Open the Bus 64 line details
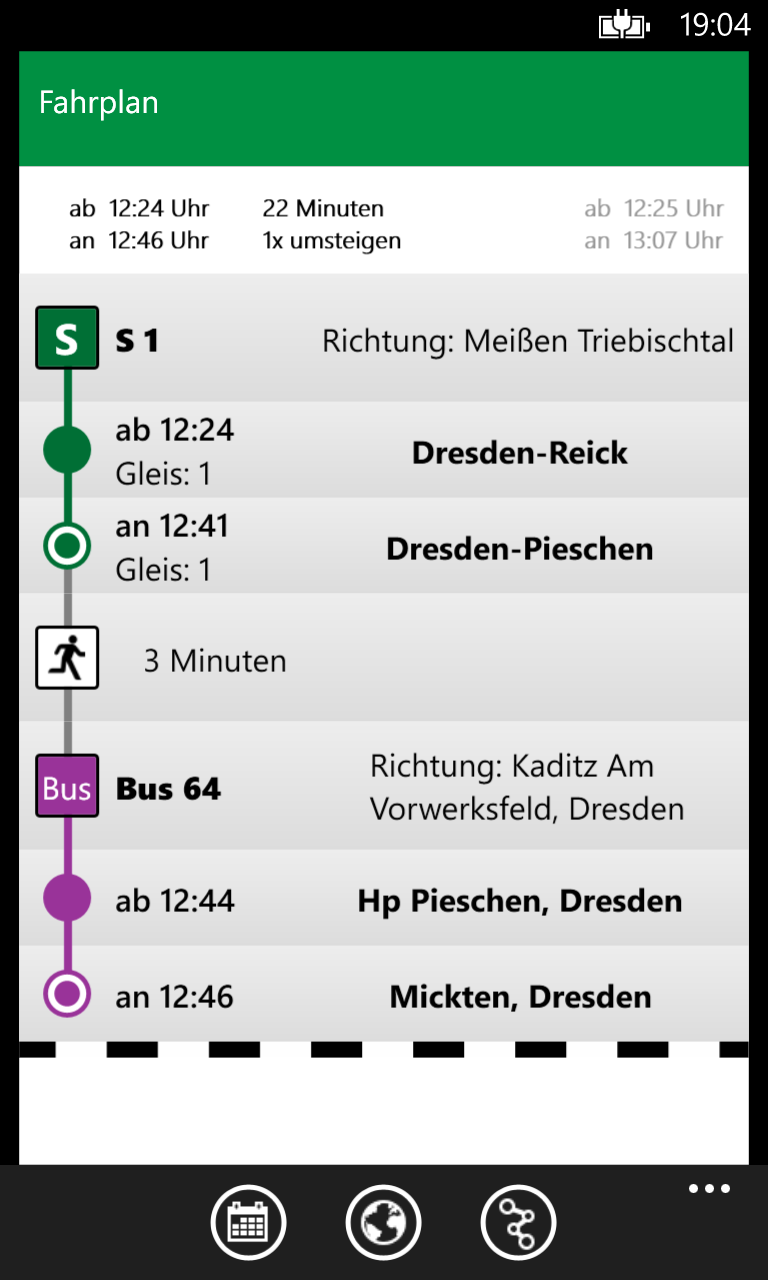This screenshot has width=768, height=1280. (x=384, y=786)
